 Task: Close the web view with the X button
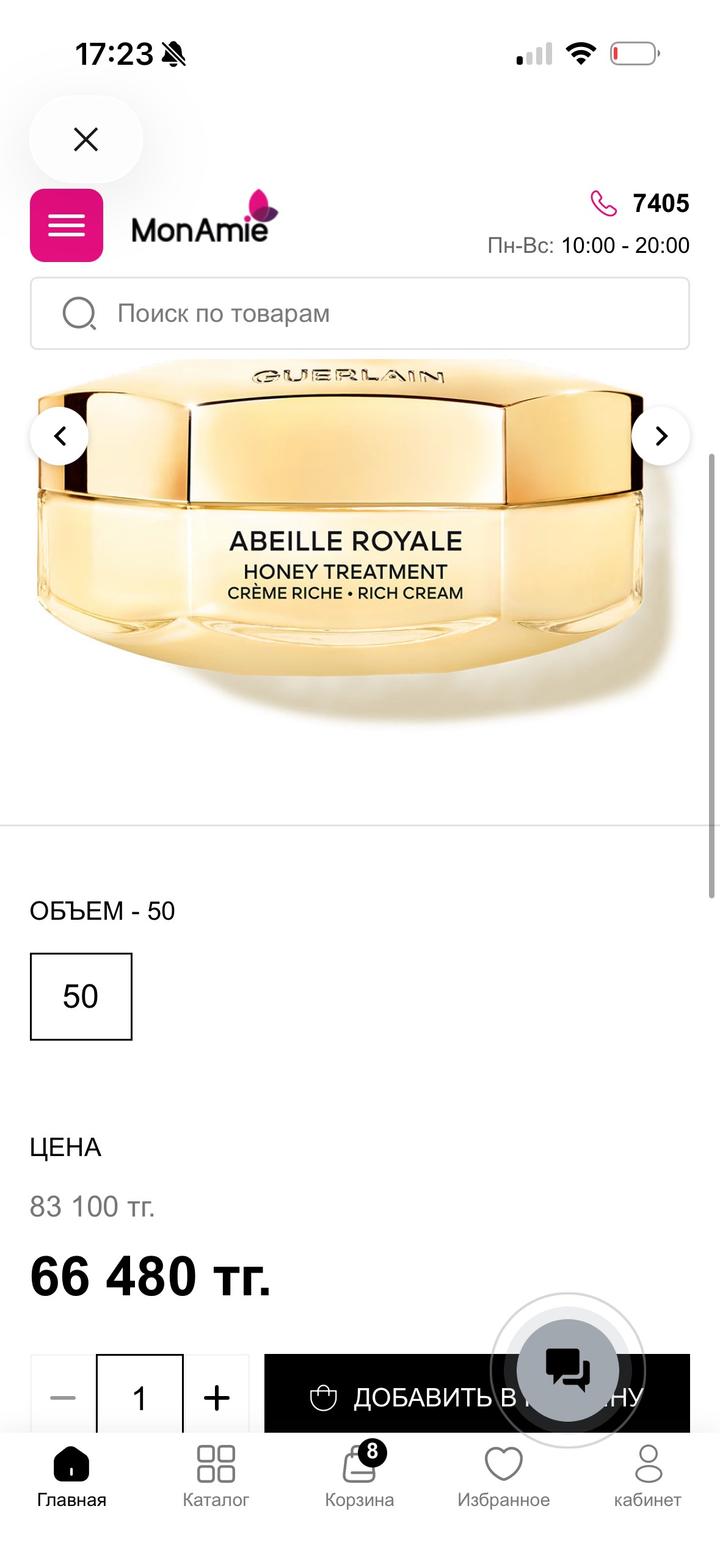[x=86, y=139]
